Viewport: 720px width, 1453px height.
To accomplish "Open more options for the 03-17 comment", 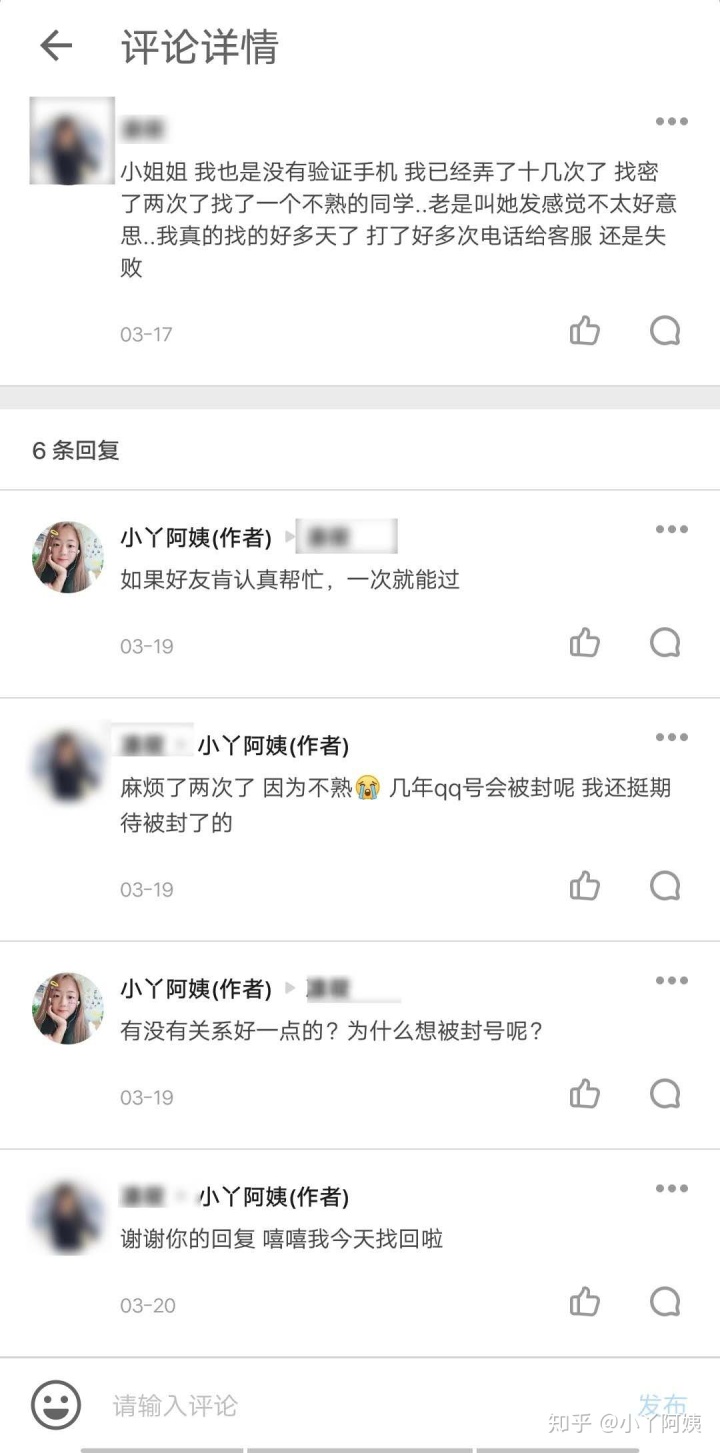I will click(x=671, y=122).
